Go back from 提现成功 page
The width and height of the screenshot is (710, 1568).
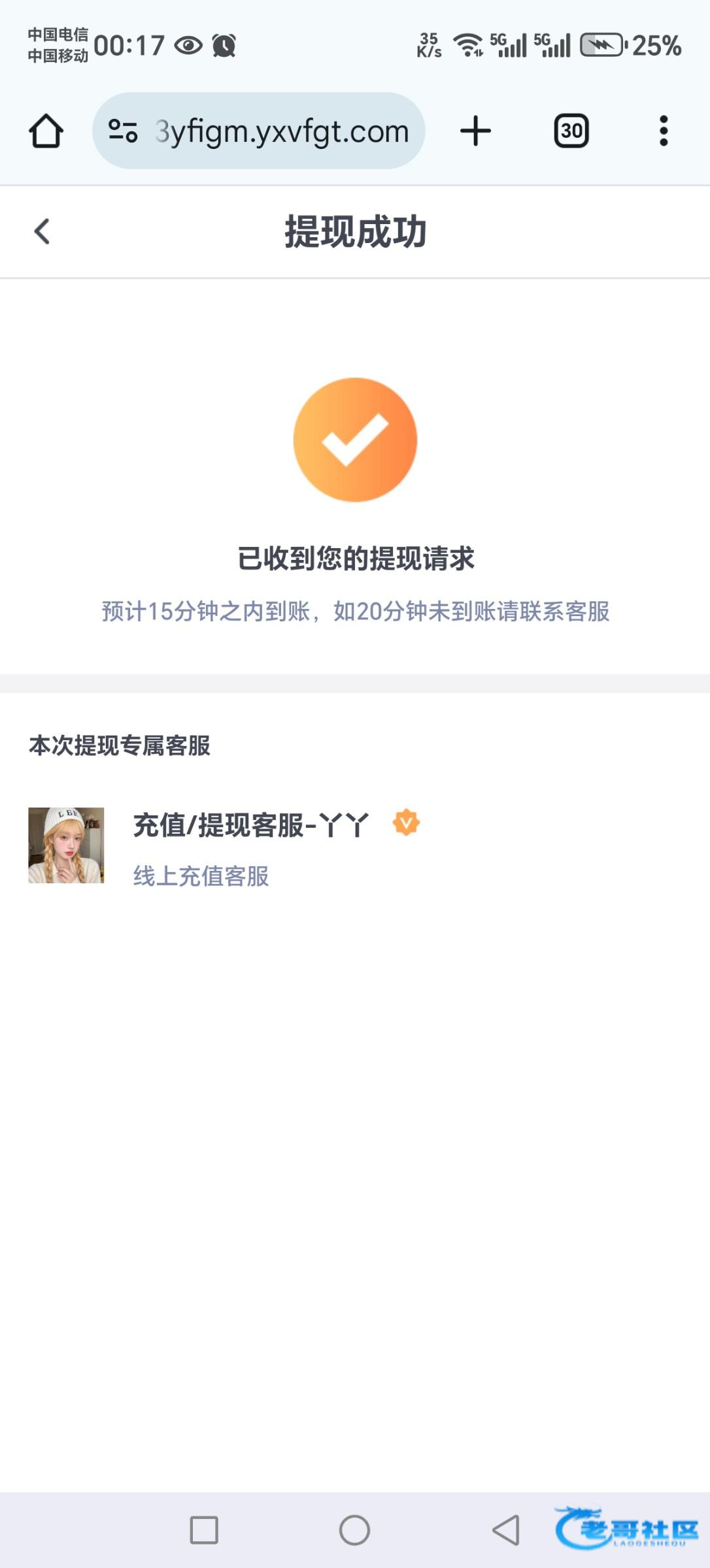42,231
